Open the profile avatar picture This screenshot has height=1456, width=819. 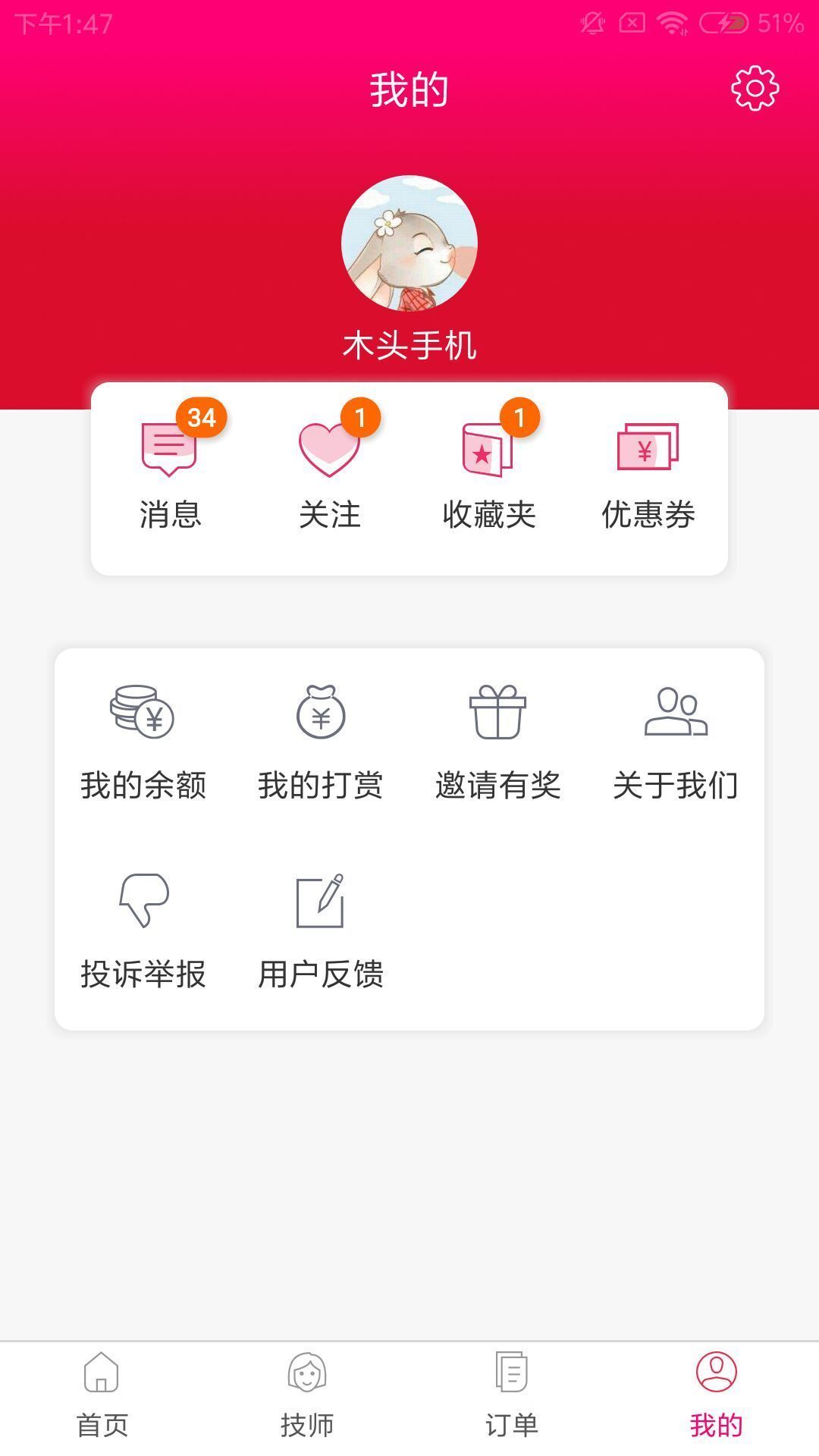(x=409, y=243)
